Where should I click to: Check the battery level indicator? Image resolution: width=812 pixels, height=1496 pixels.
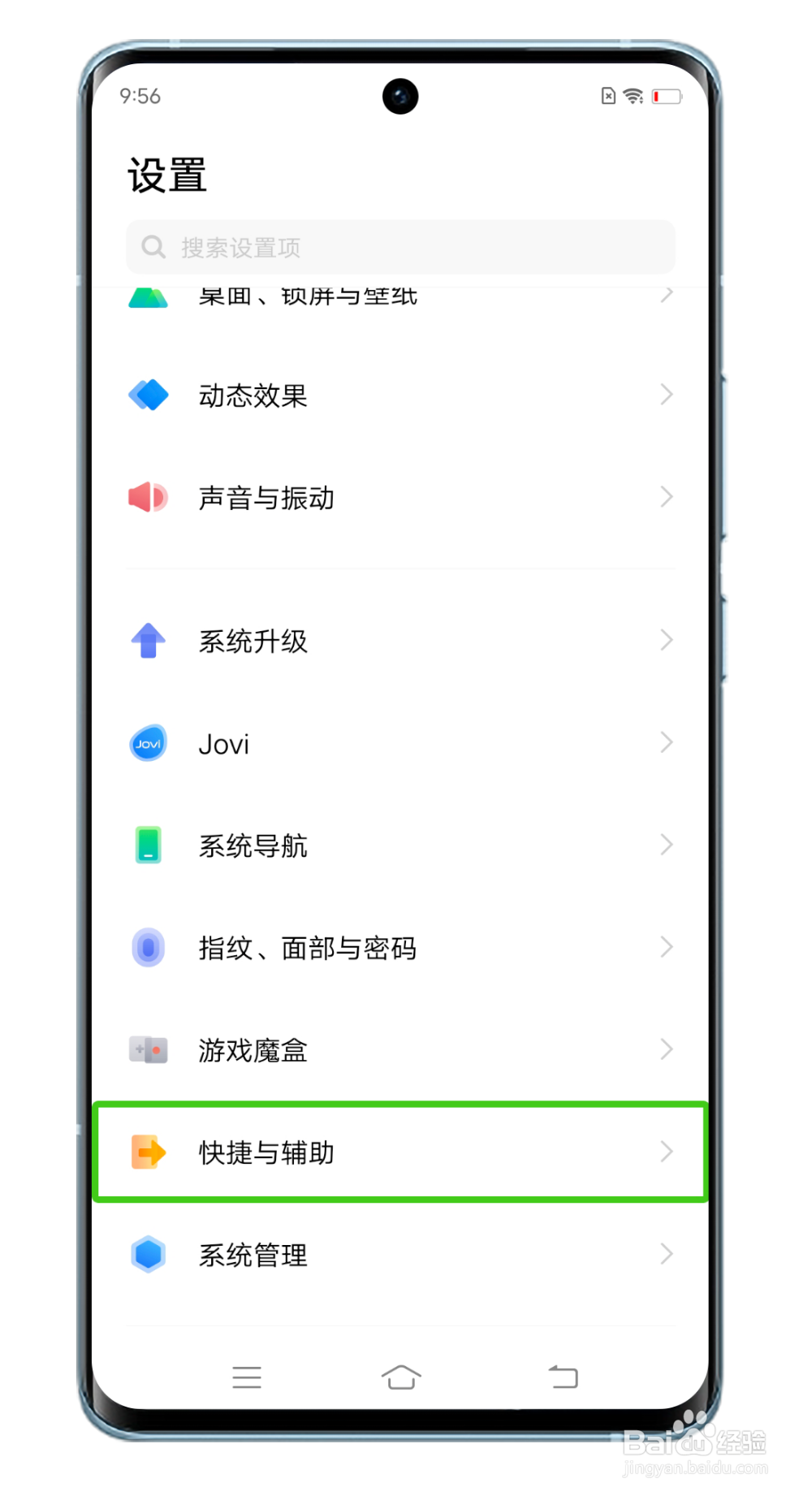point(666,96)
